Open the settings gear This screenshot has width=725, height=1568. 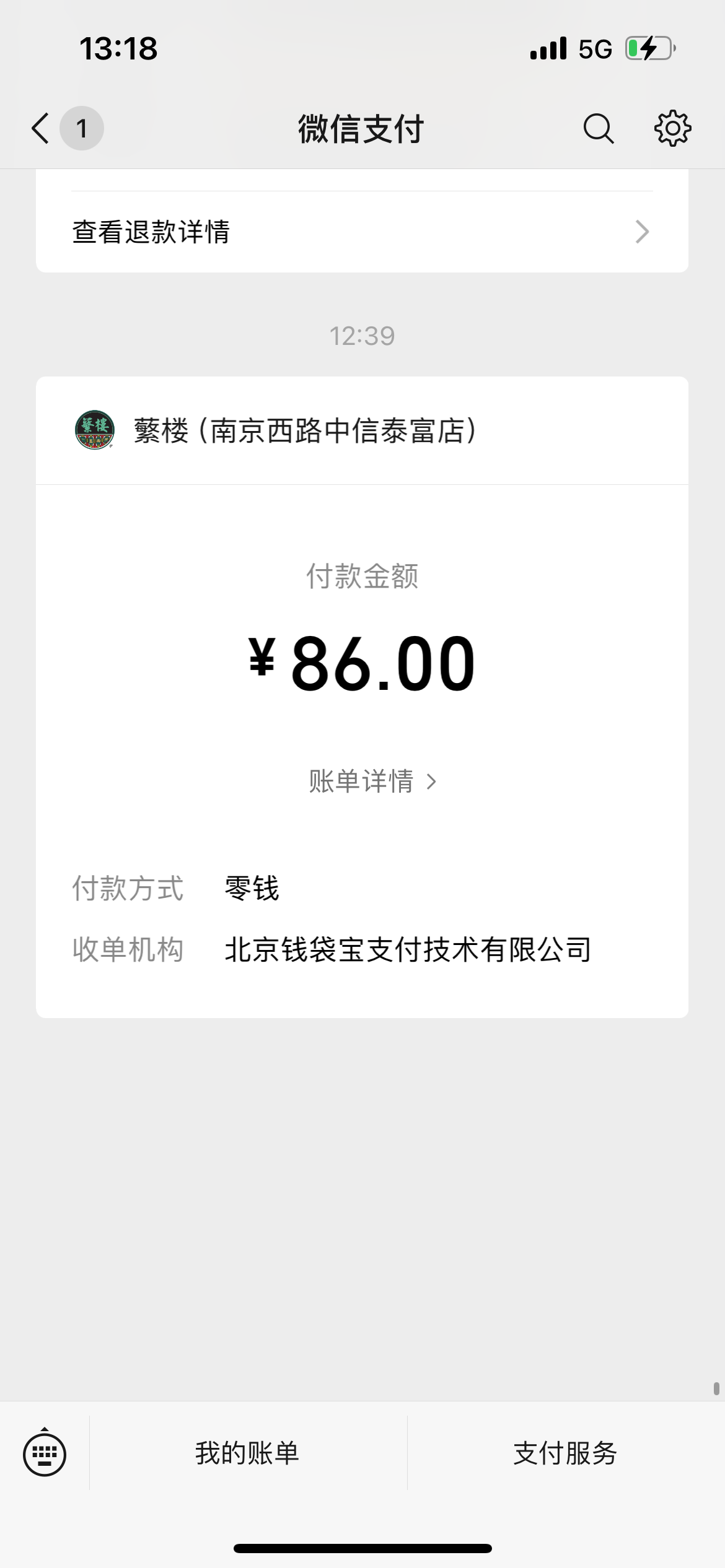673,128
